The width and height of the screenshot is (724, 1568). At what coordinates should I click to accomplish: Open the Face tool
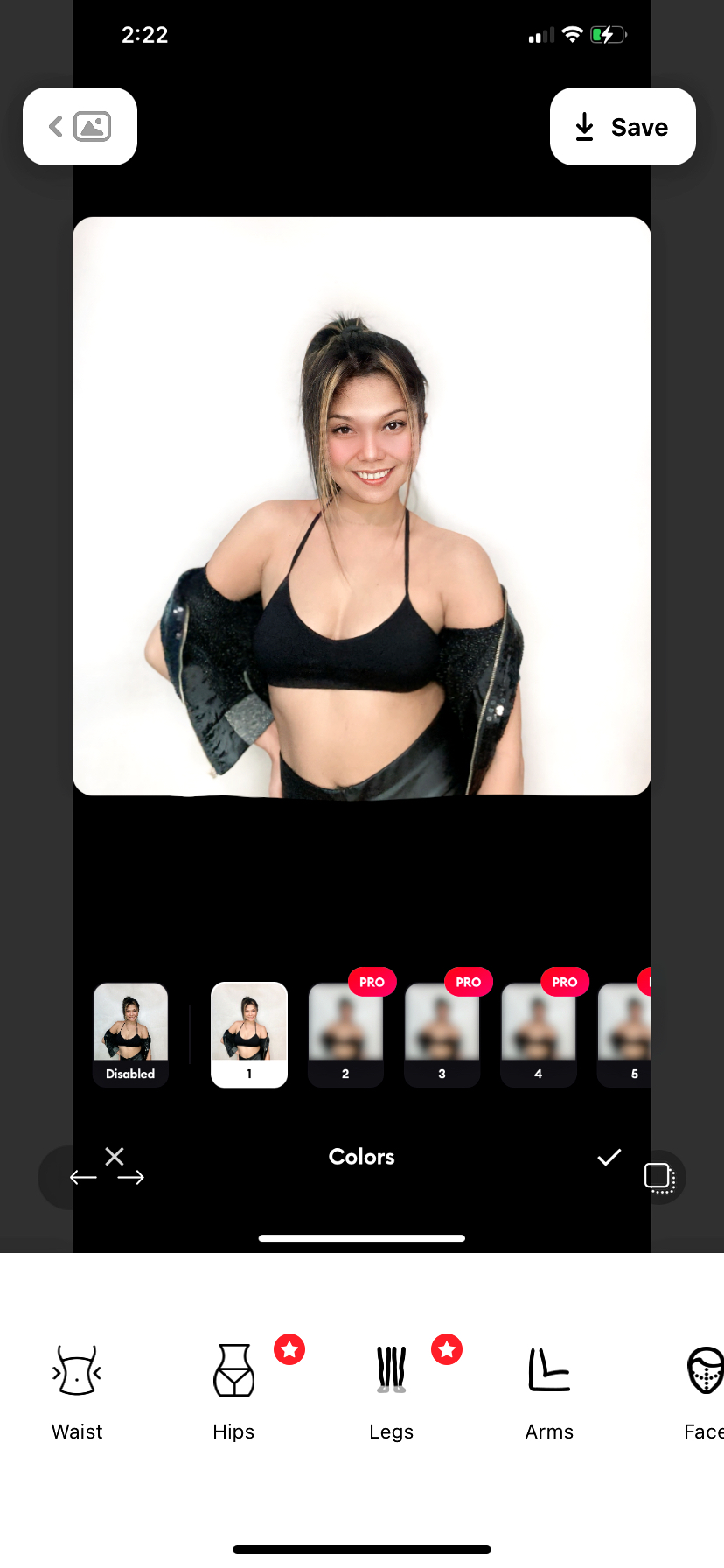704,1393
